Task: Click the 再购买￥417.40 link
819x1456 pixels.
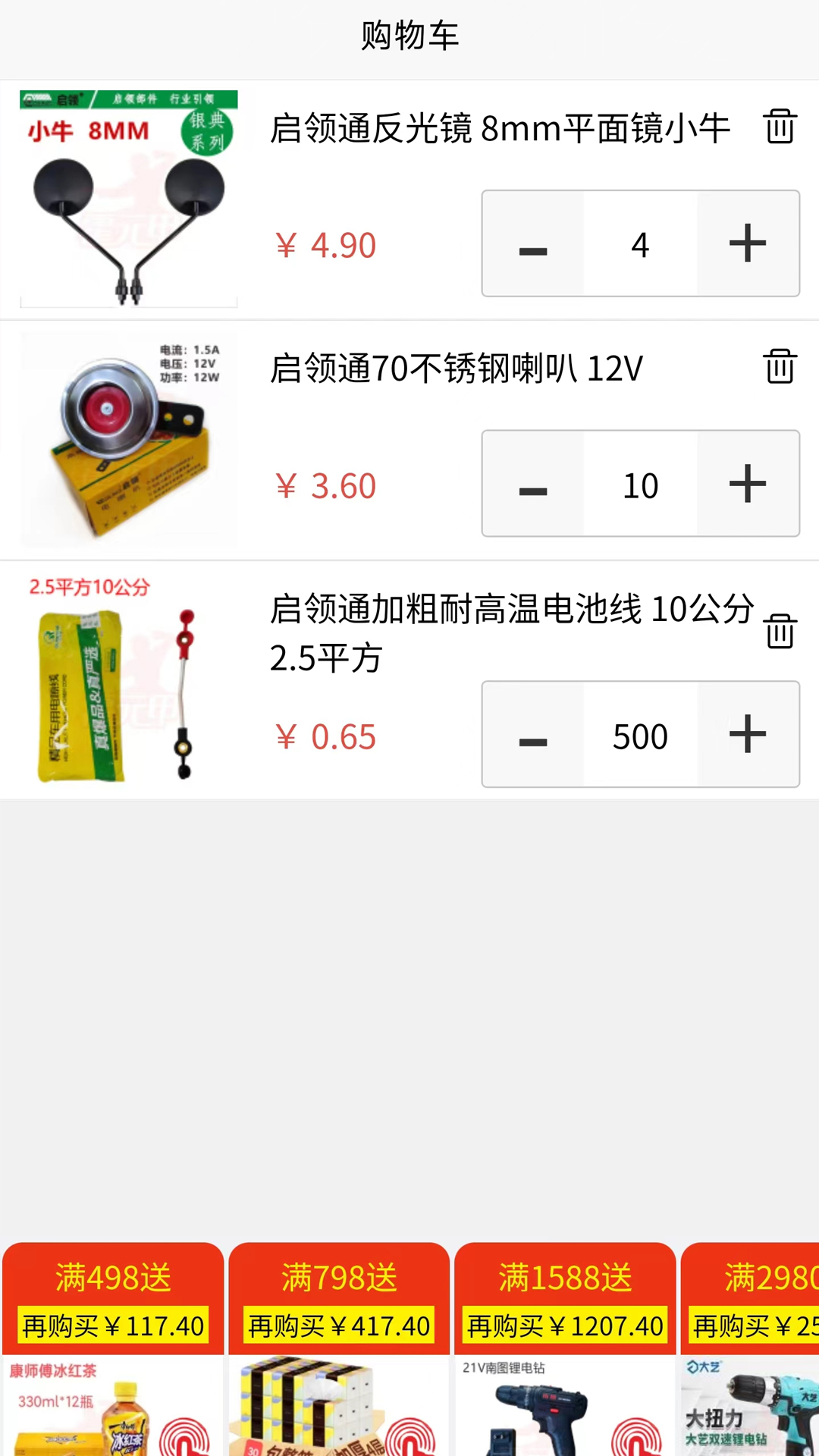Action: click(x=339, y=1327)
